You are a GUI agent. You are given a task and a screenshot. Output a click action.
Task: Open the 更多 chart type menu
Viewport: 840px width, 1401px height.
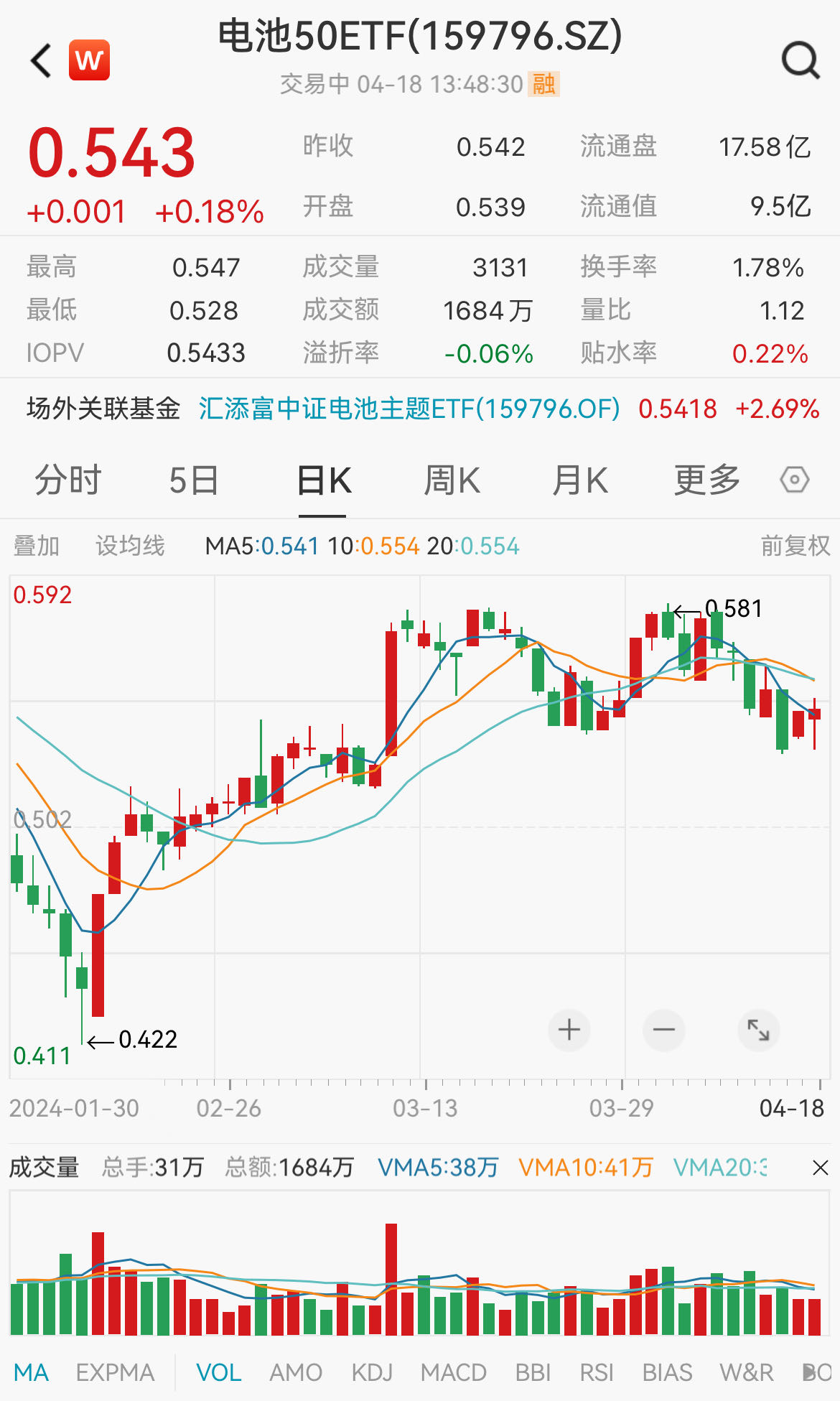tap(706, 479)
